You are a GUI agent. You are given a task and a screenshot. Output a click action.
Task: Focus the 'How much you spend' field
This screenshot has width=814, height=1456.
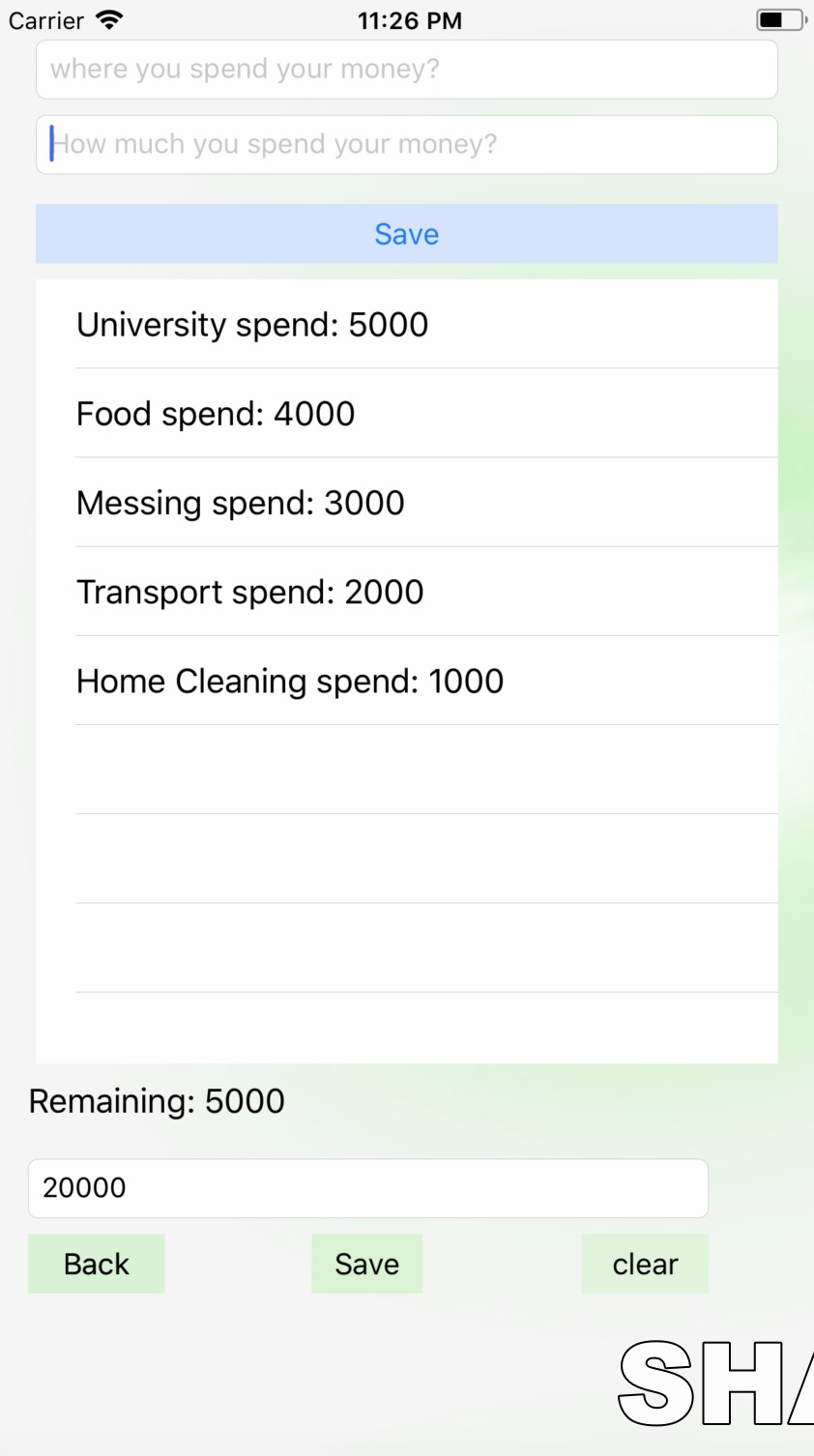coord(406,145)
